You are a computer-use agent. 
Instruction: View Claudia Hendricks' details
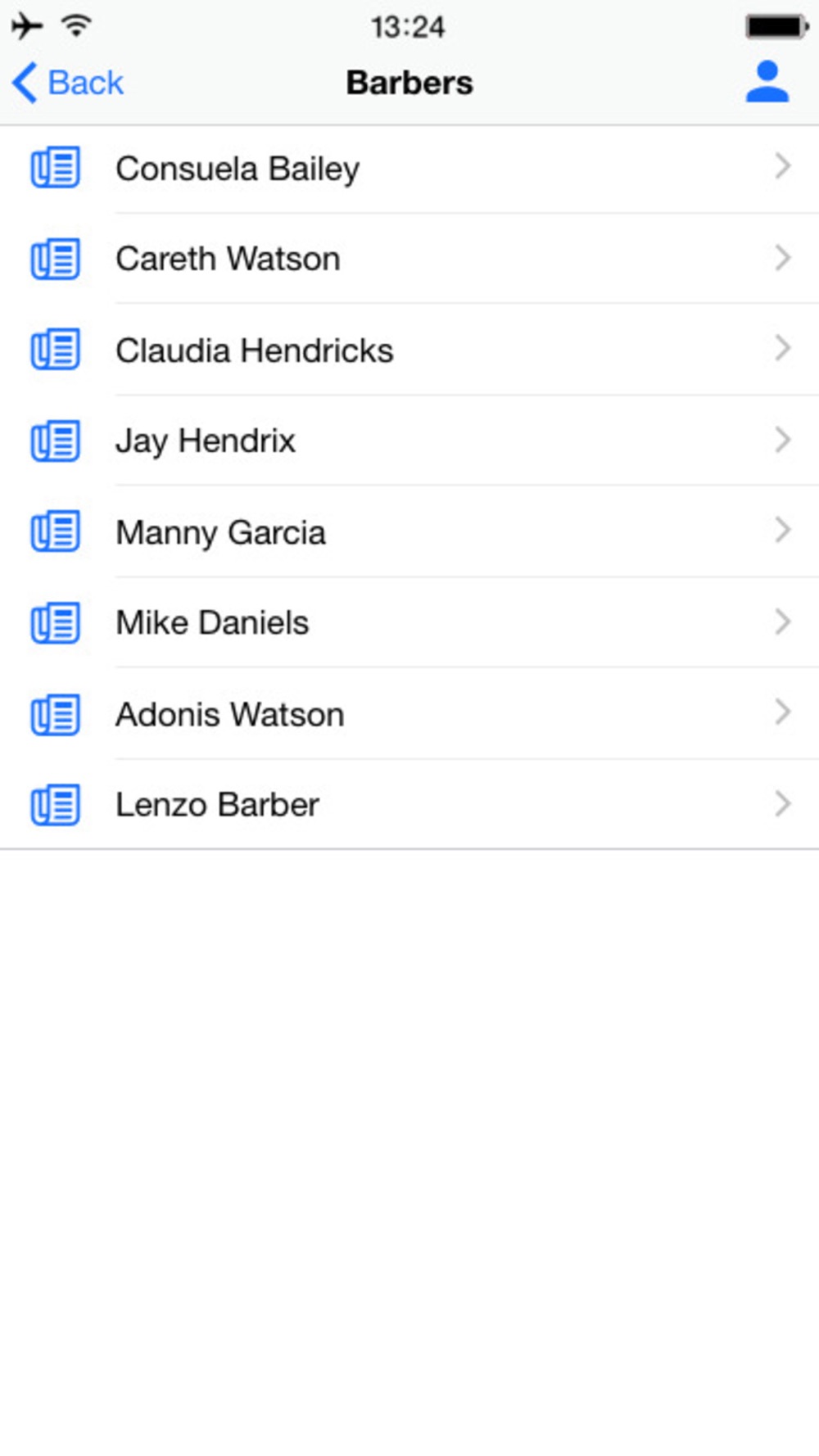point(409,350)
